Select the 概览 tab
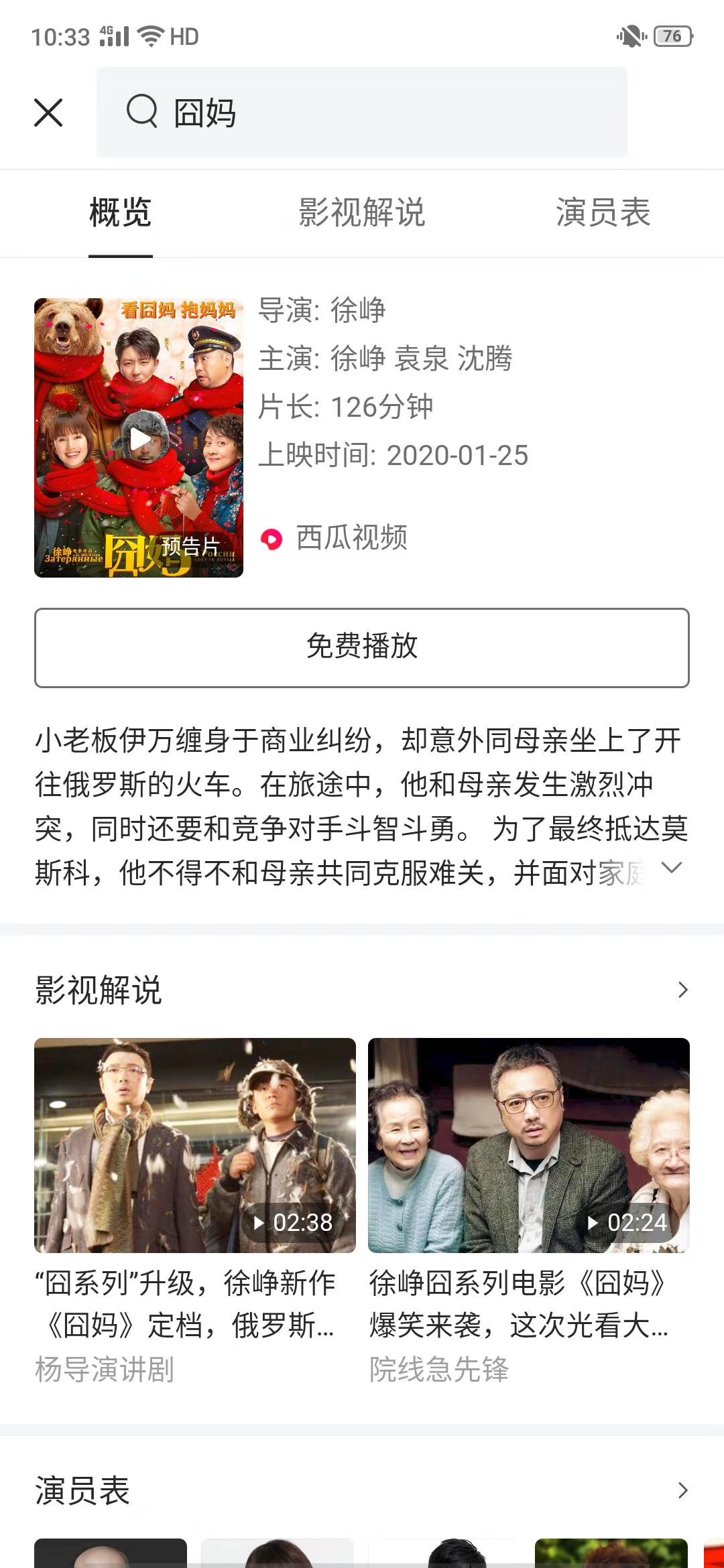Screen dimensions: 724x1568 coord(121,213)
